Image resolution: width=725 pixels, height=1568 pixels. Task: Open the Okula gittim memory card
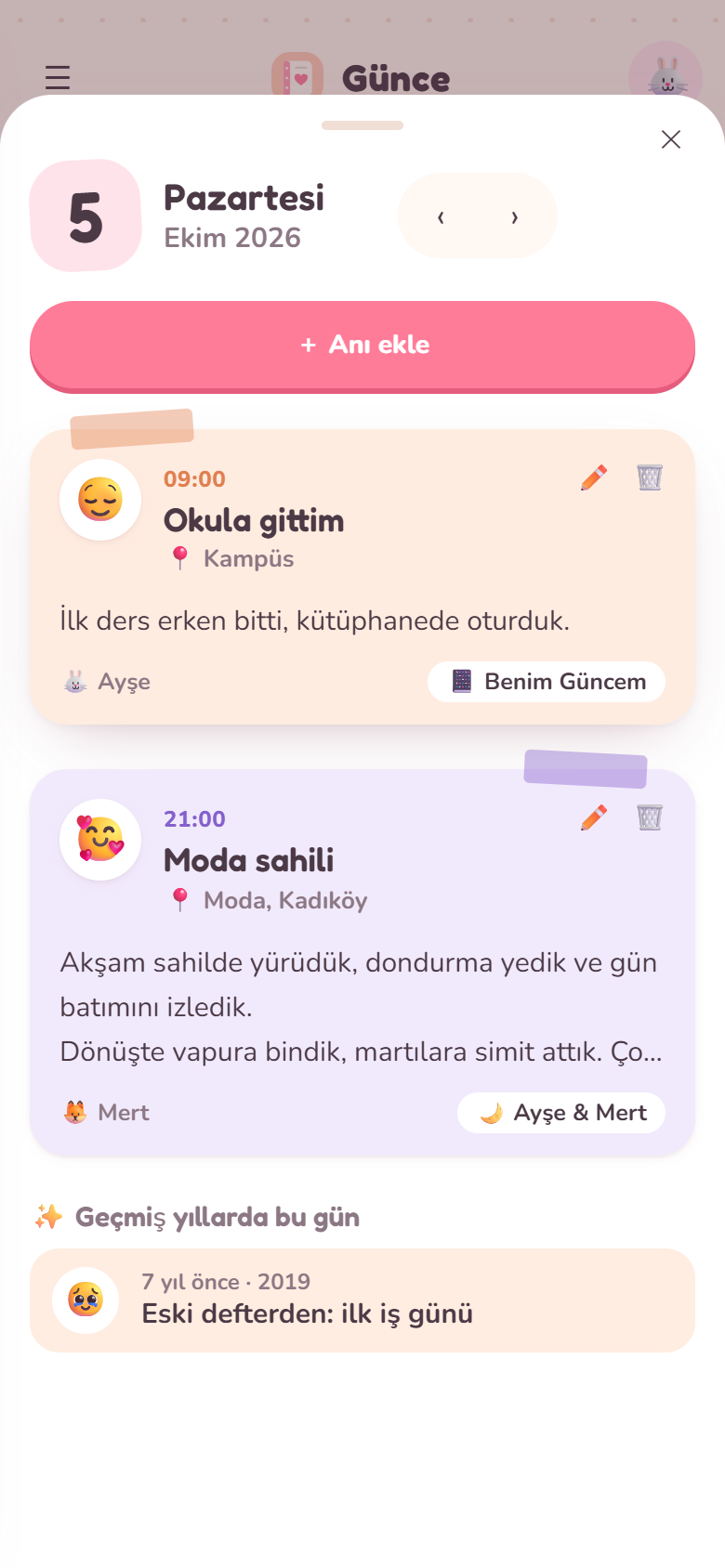[362, 577]
